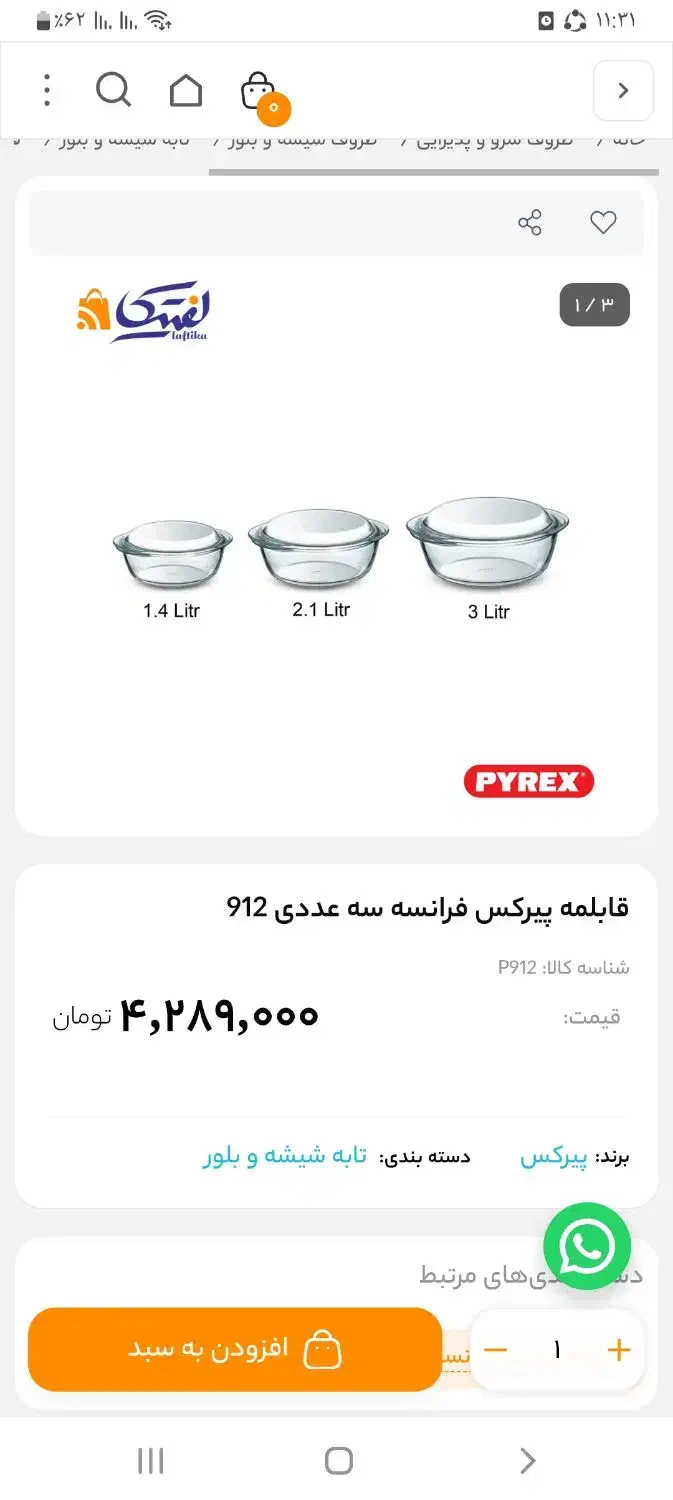The height and width of the screenshot is (1500, 673).
Task: Add product to favorites with heart
Action: 603,223
